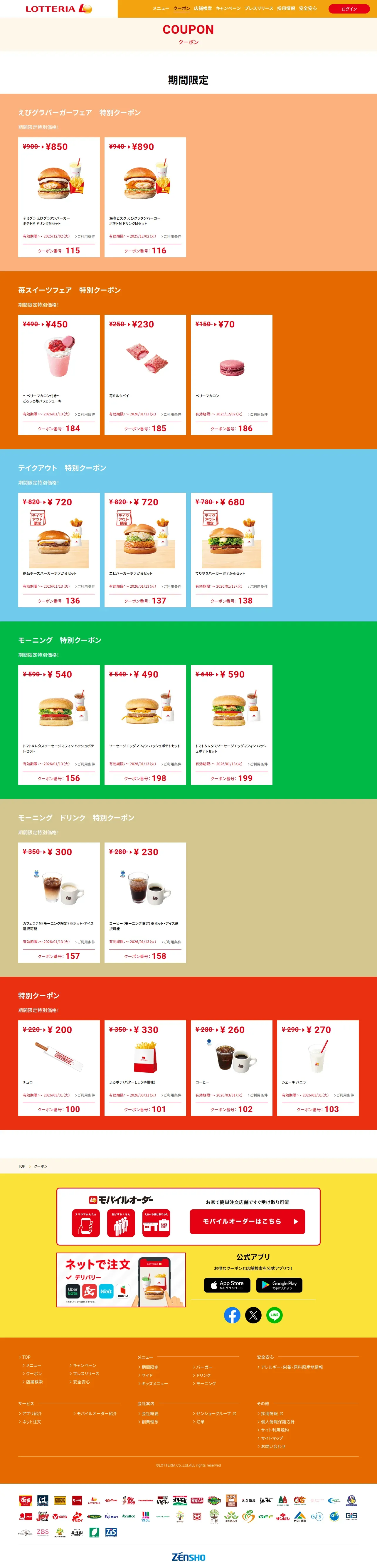377x1568 pixels.
Task: Open プレスリリース in the top navigation
Action: (x=259, y=9)
